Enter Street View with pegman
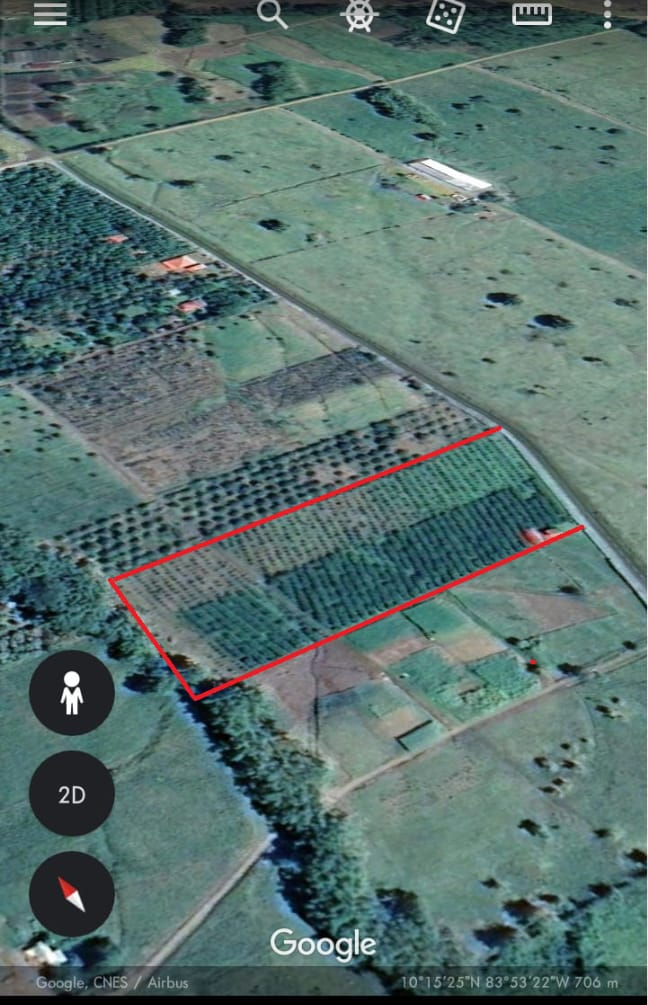The height and width of the screenshot is (1005, 648). [71, 692]
